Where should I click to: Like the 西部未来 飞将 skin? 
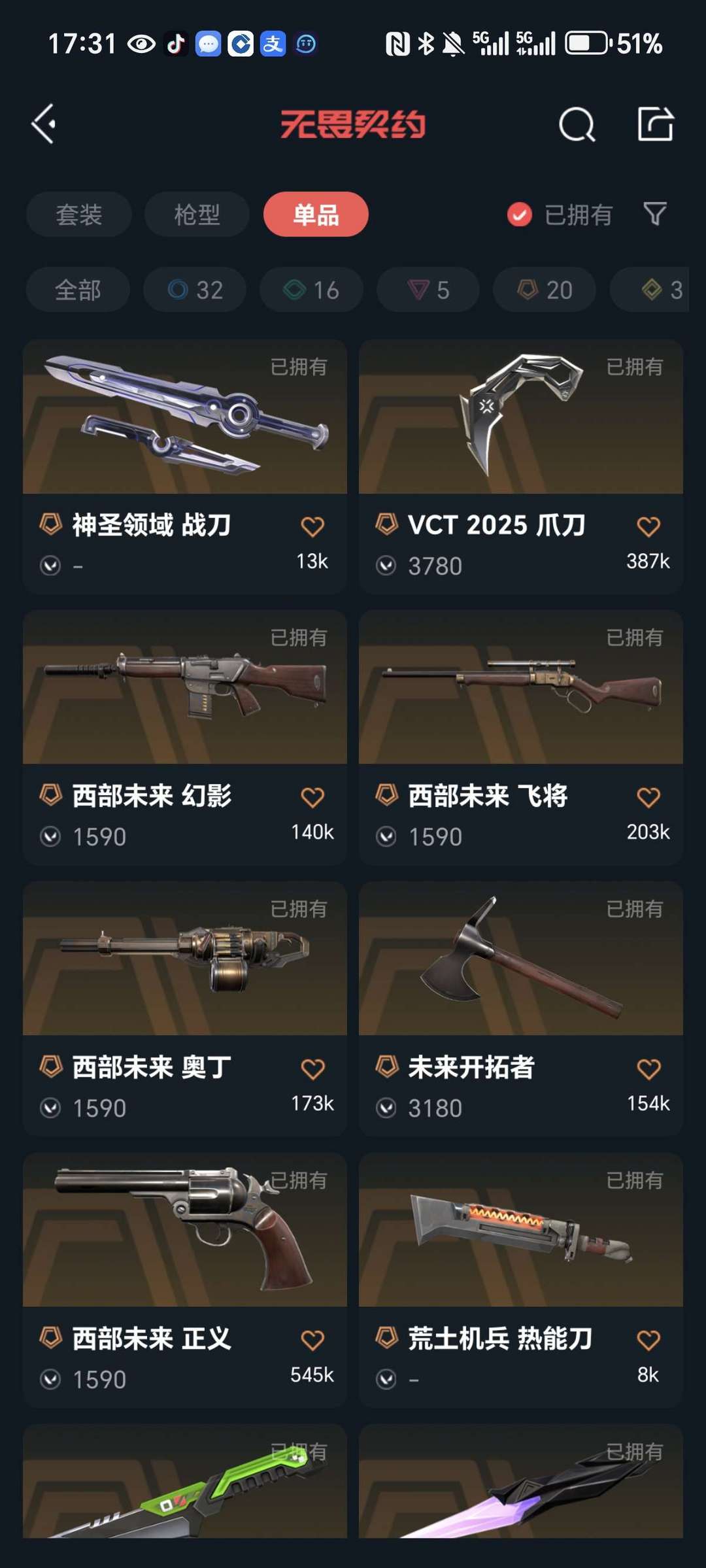pos(648,797)
